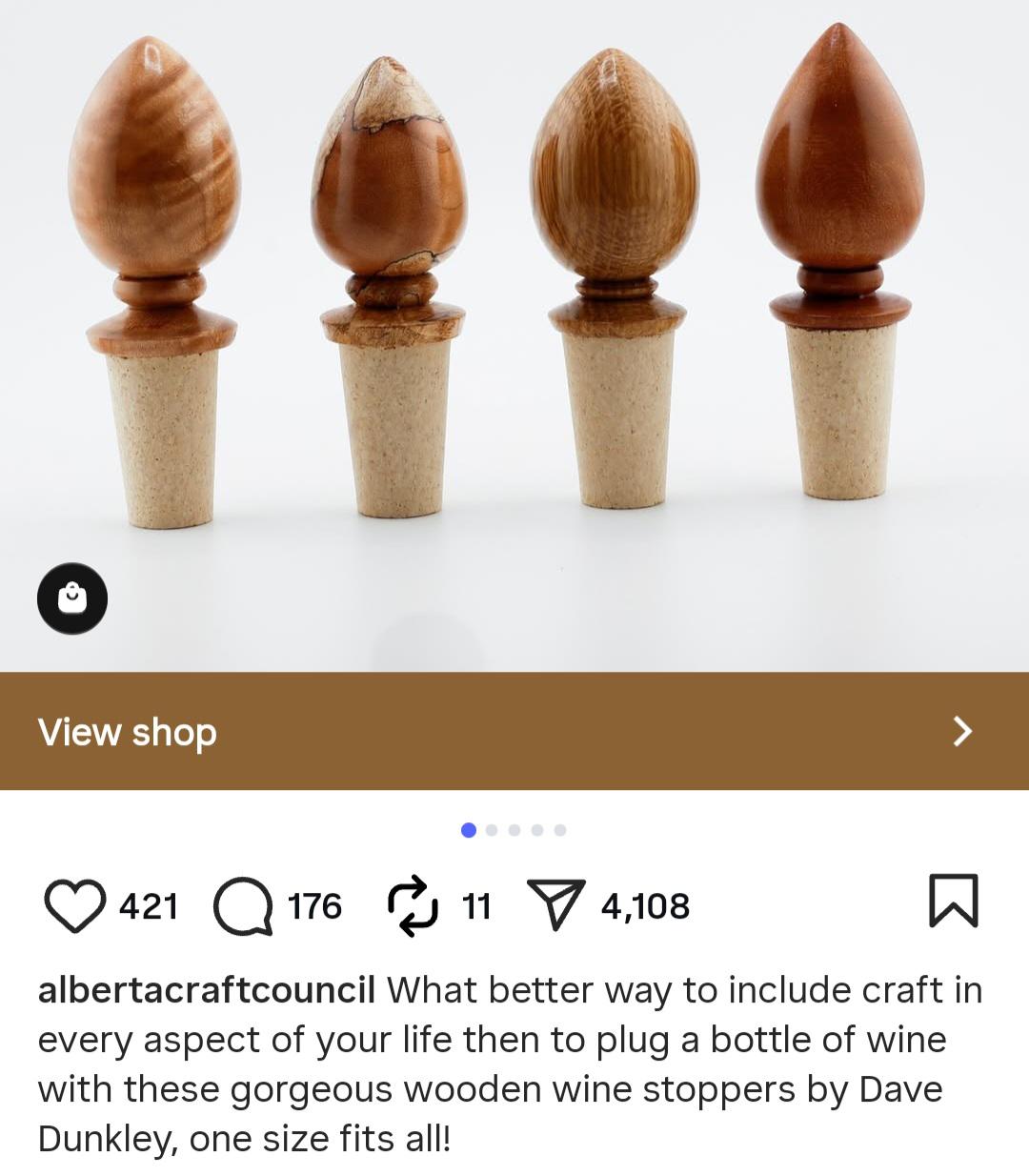Visit the albertacraftcouncil profile
Viewport: 1029px width, 1176px height.
point(206,990)
